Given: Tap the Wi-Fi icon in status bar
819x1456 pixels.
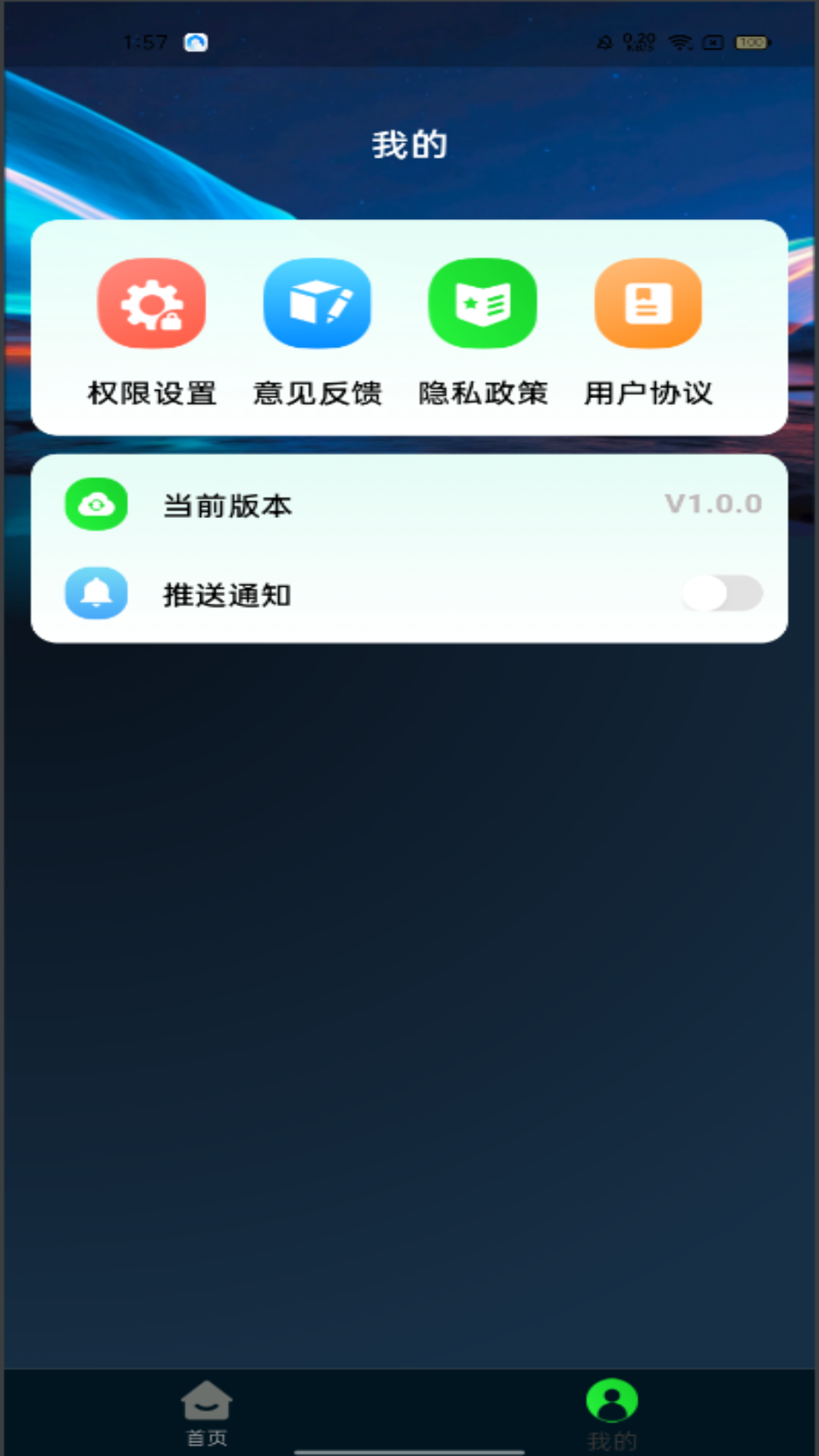Looking at the screenshot, I should click(682, 43).
